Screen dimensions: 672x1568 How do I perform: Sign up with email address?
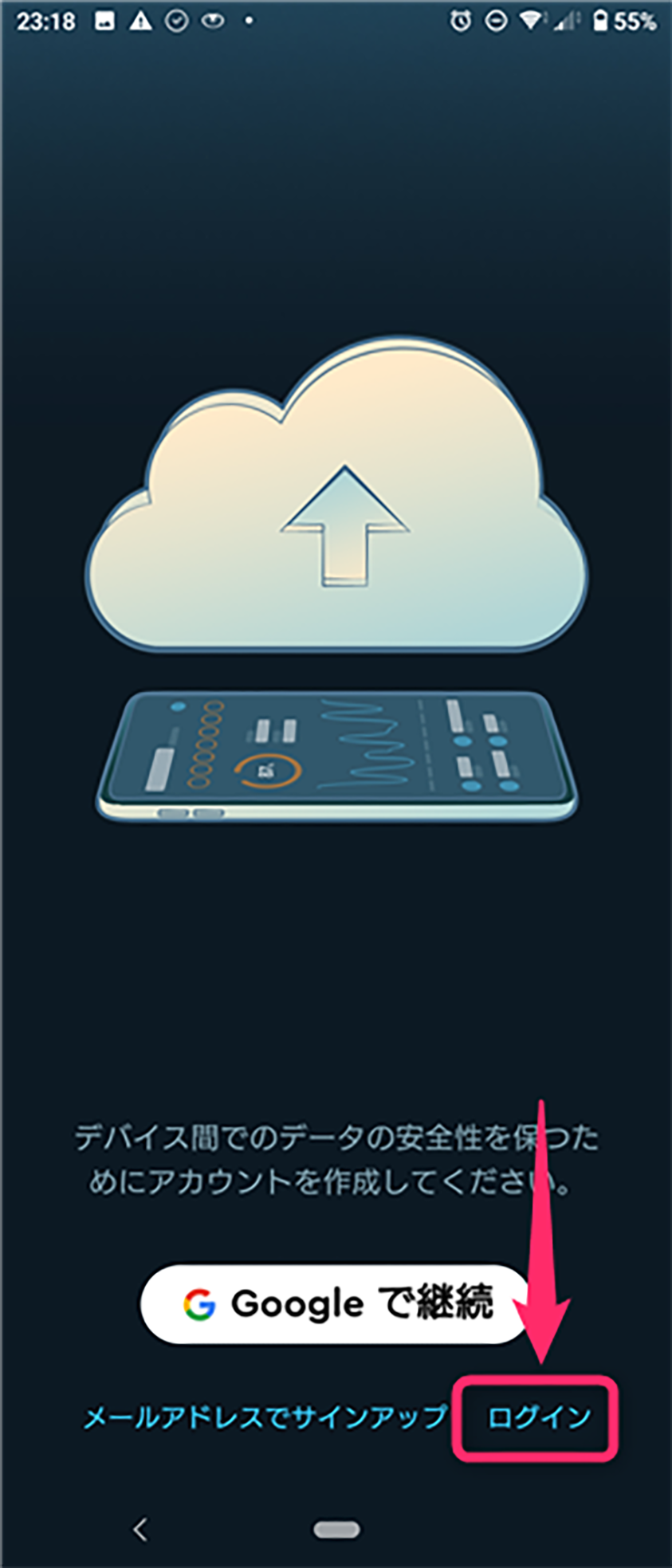tap(265, 1417)
